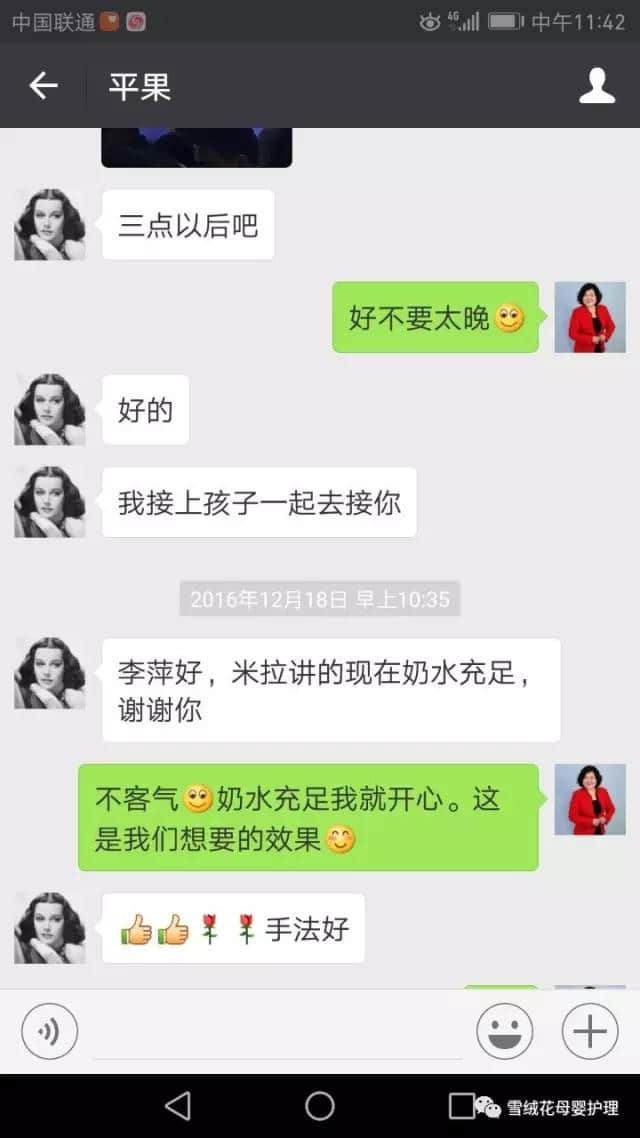Tap the contact avatar beside 手法好
Image resolution: width=640 pixels, height=1138 pixels.
[50, 928]
